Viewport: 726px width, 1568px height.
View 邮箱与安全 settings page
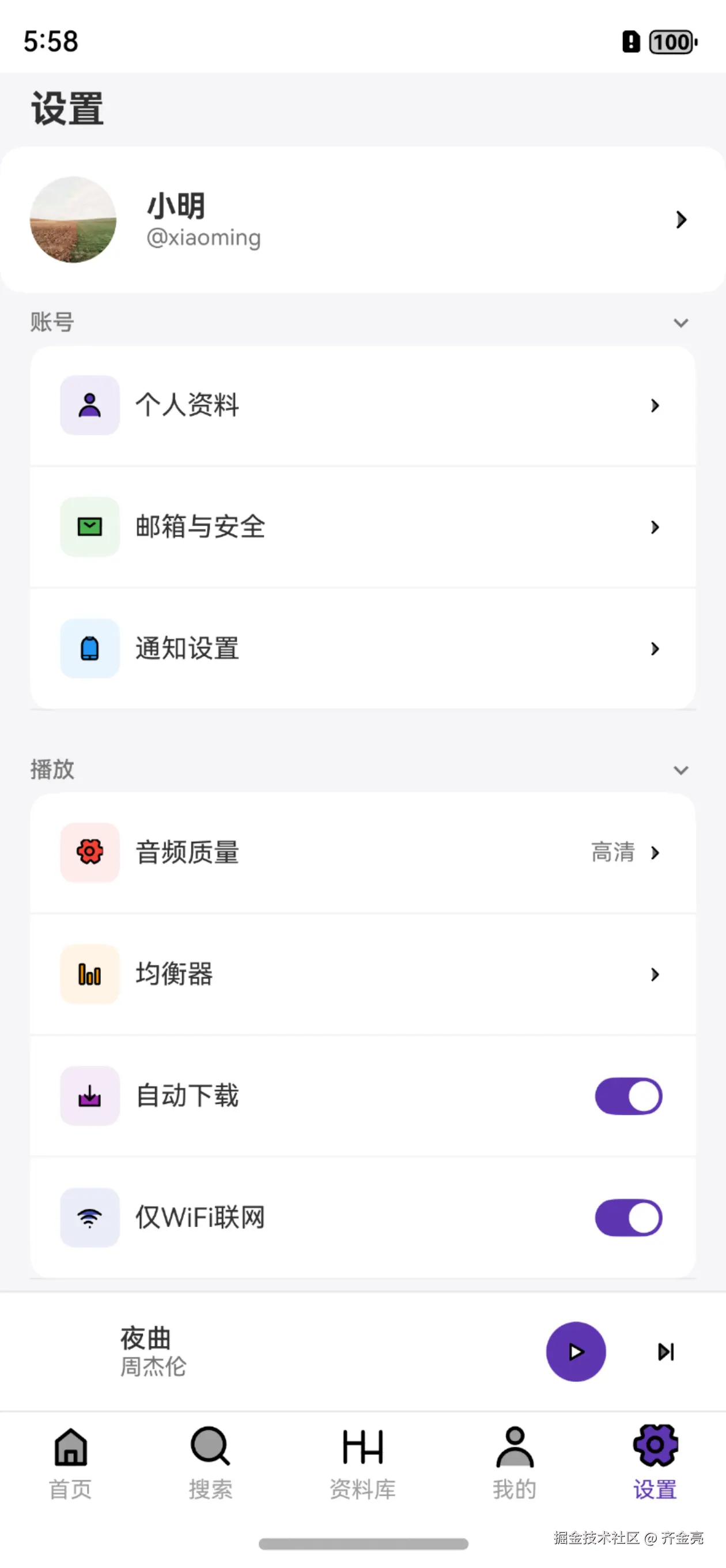[x=362, y=527]
